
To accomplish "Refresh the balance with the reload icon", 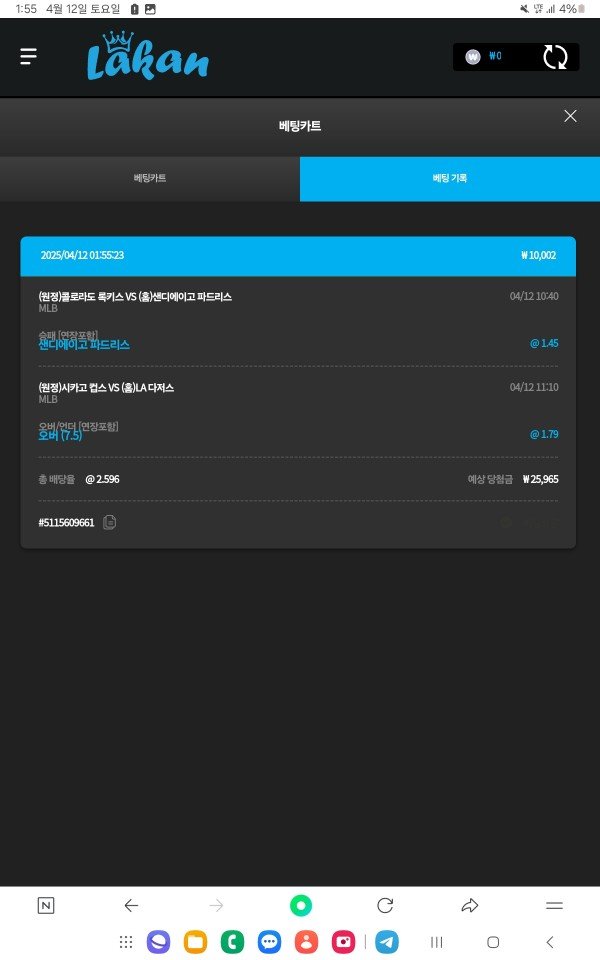I will (x=555, y=57).
